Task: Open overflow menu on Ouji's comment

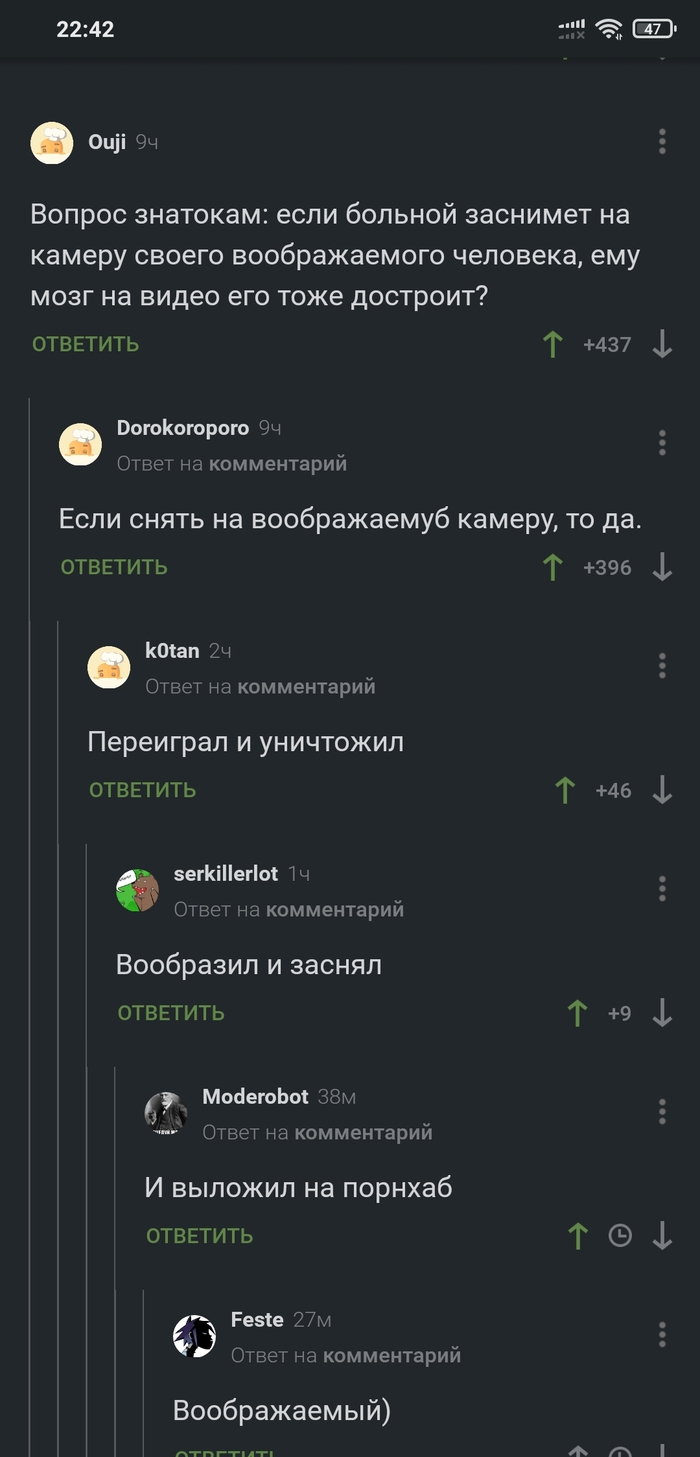Action: tap(662, 142)
